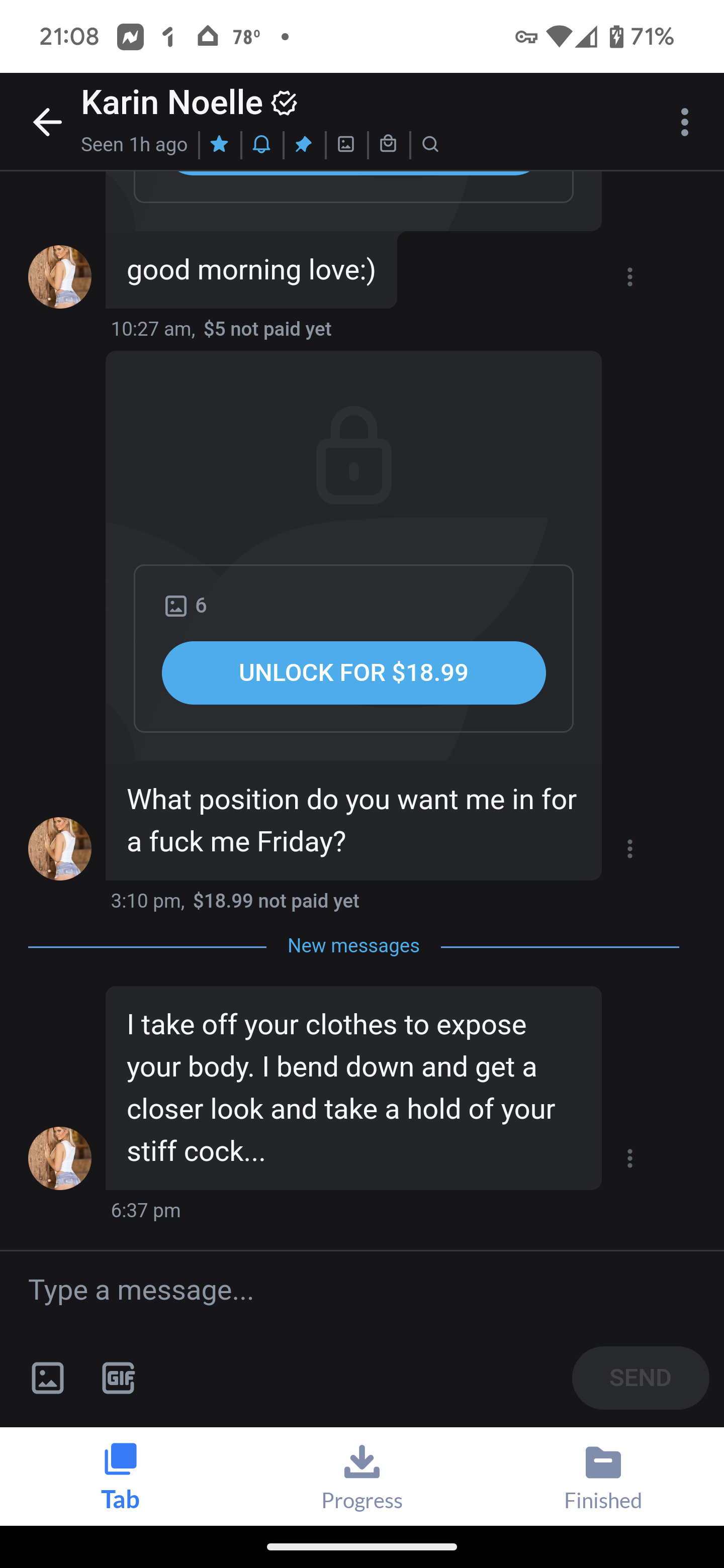The width and height of the screenshot is (724, 1568).
Task: Switch to the Finished tab
Action: coord(603,1477)
